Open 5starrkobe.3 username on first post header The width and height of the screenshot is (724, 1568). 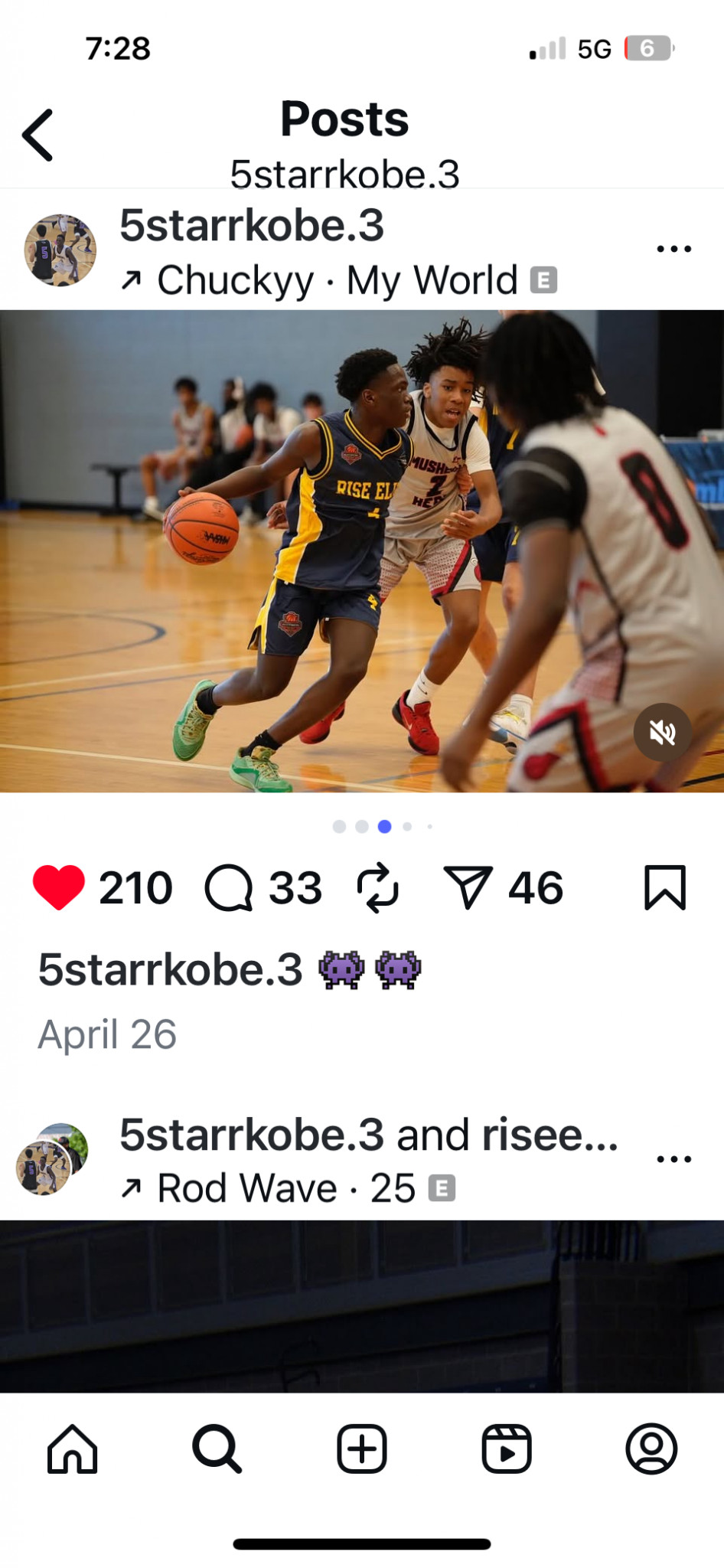(252, 226)
